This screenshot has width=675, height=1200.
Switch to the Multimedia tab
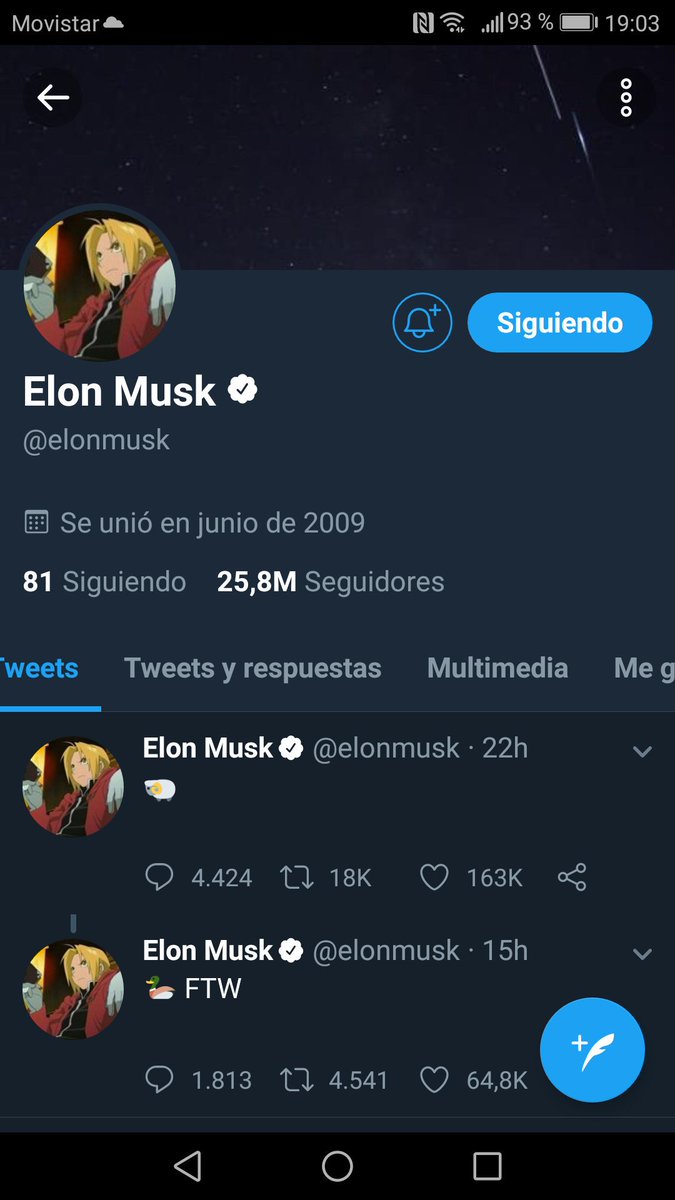pos(497,668)
